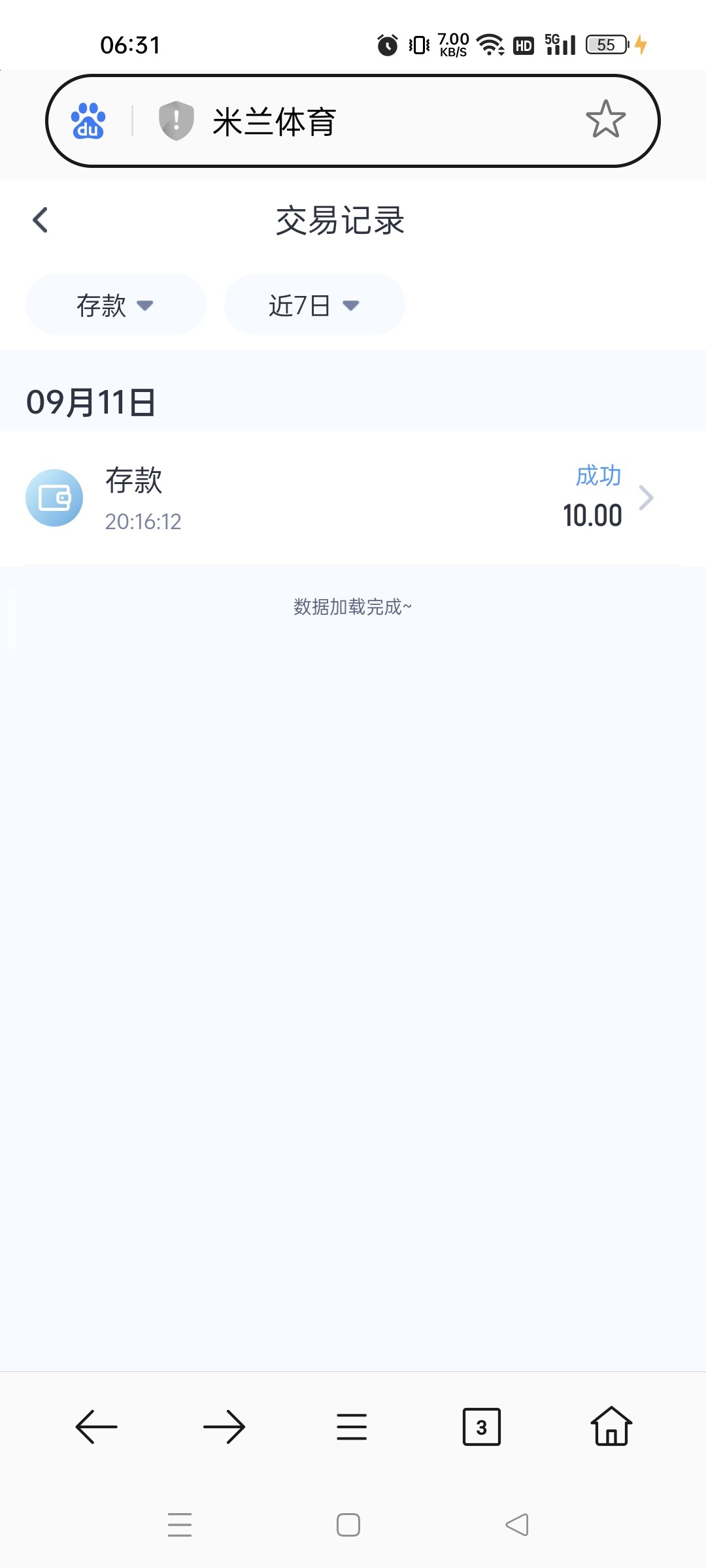Open the 存款 10.00 transaction details

click(353, 498)
